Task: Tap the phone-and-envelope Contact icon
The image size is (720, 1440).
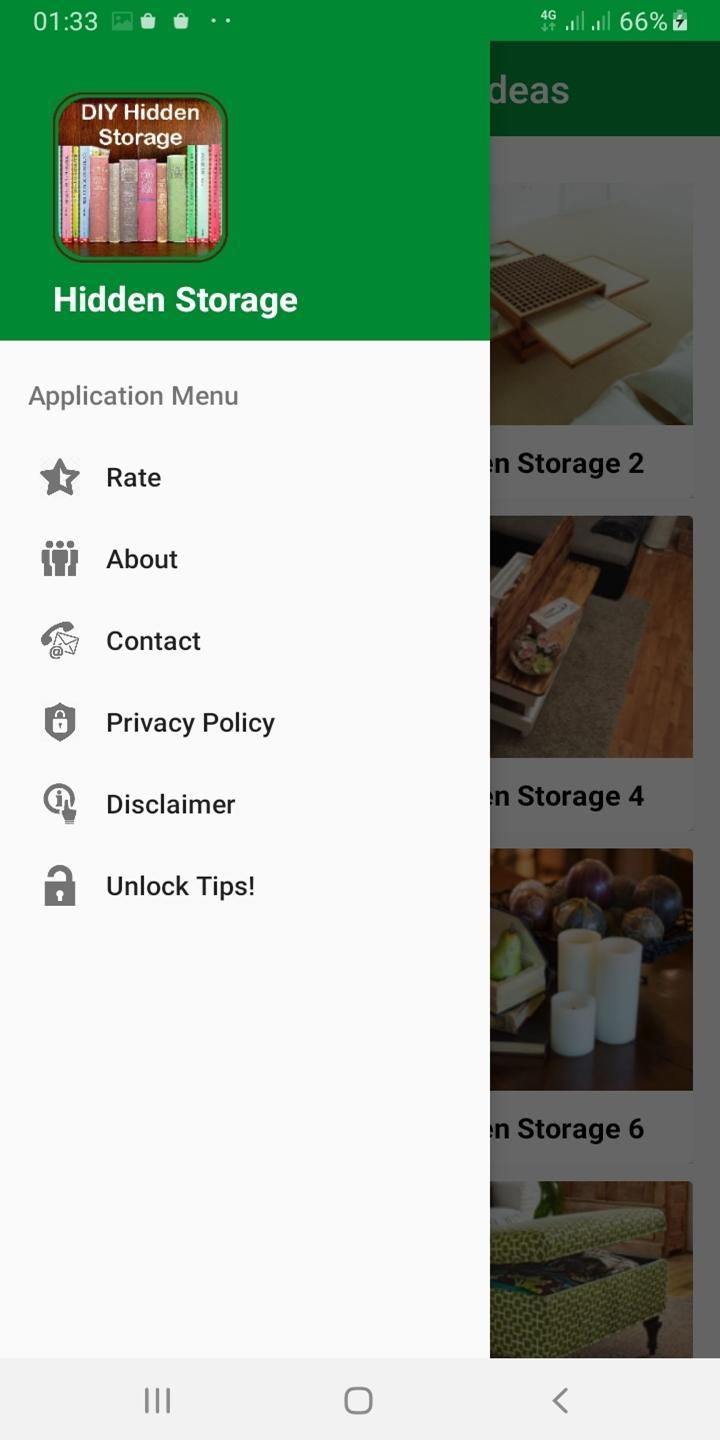Action: [59, 640]
